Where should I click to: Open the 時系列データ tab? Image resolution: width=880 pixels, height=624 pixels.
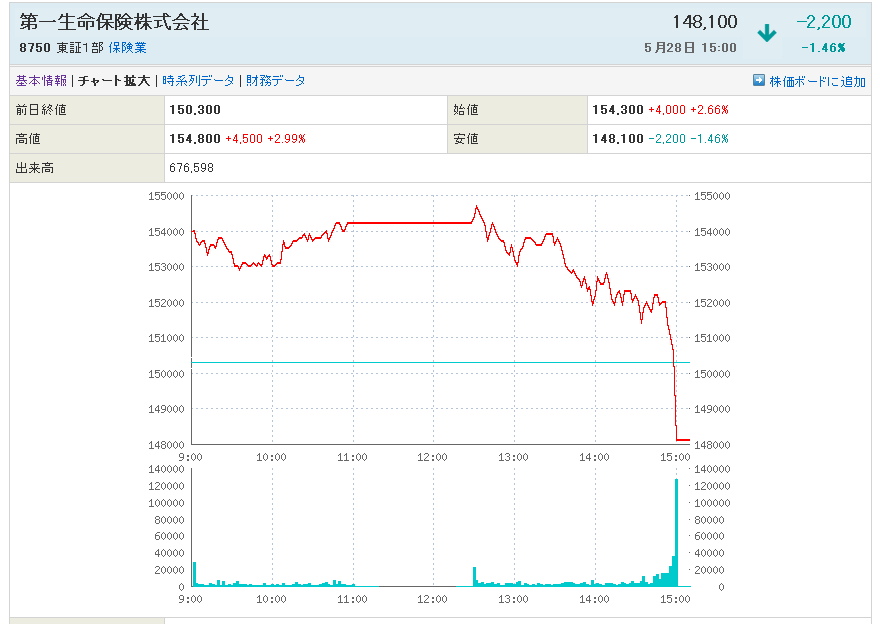(198, 81)
